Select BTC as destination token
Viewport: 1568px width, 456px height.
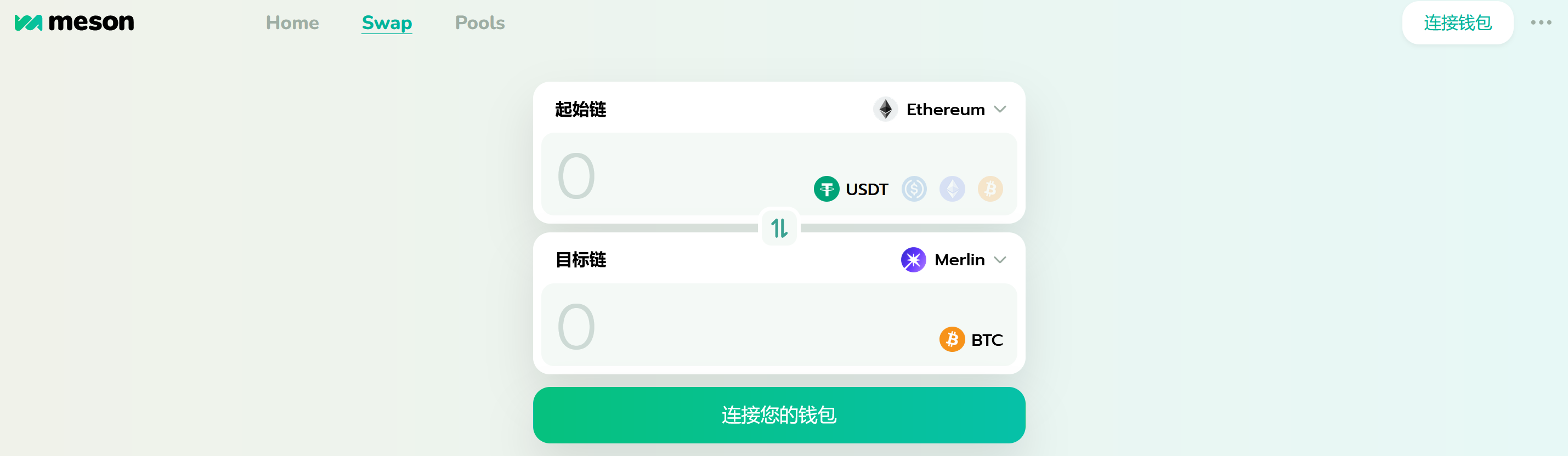tap(971, 339)
